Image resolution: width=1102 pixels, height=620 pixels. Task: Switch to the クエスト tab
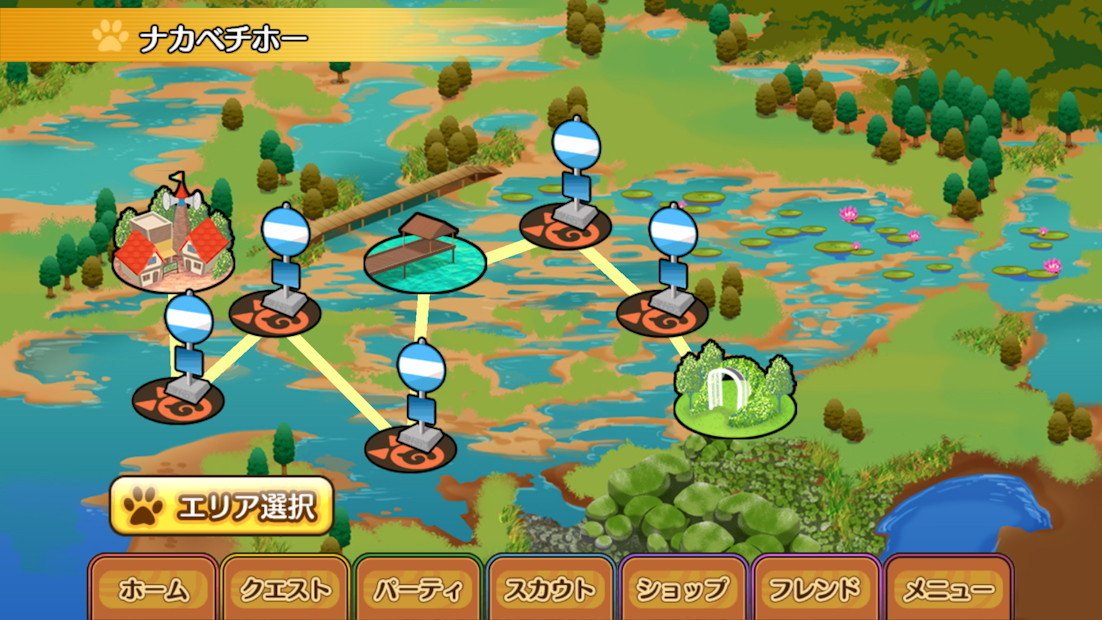pyautogui.click(x=286, y=590)
